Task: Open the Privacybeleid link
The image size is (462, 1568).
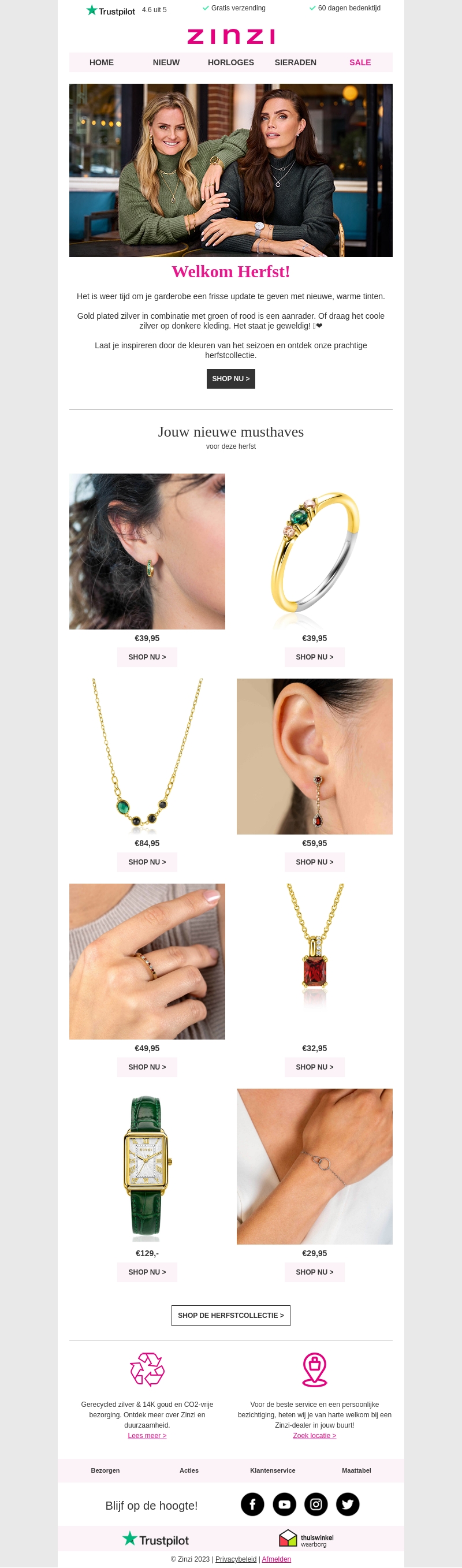Action: pos(236,1559)
